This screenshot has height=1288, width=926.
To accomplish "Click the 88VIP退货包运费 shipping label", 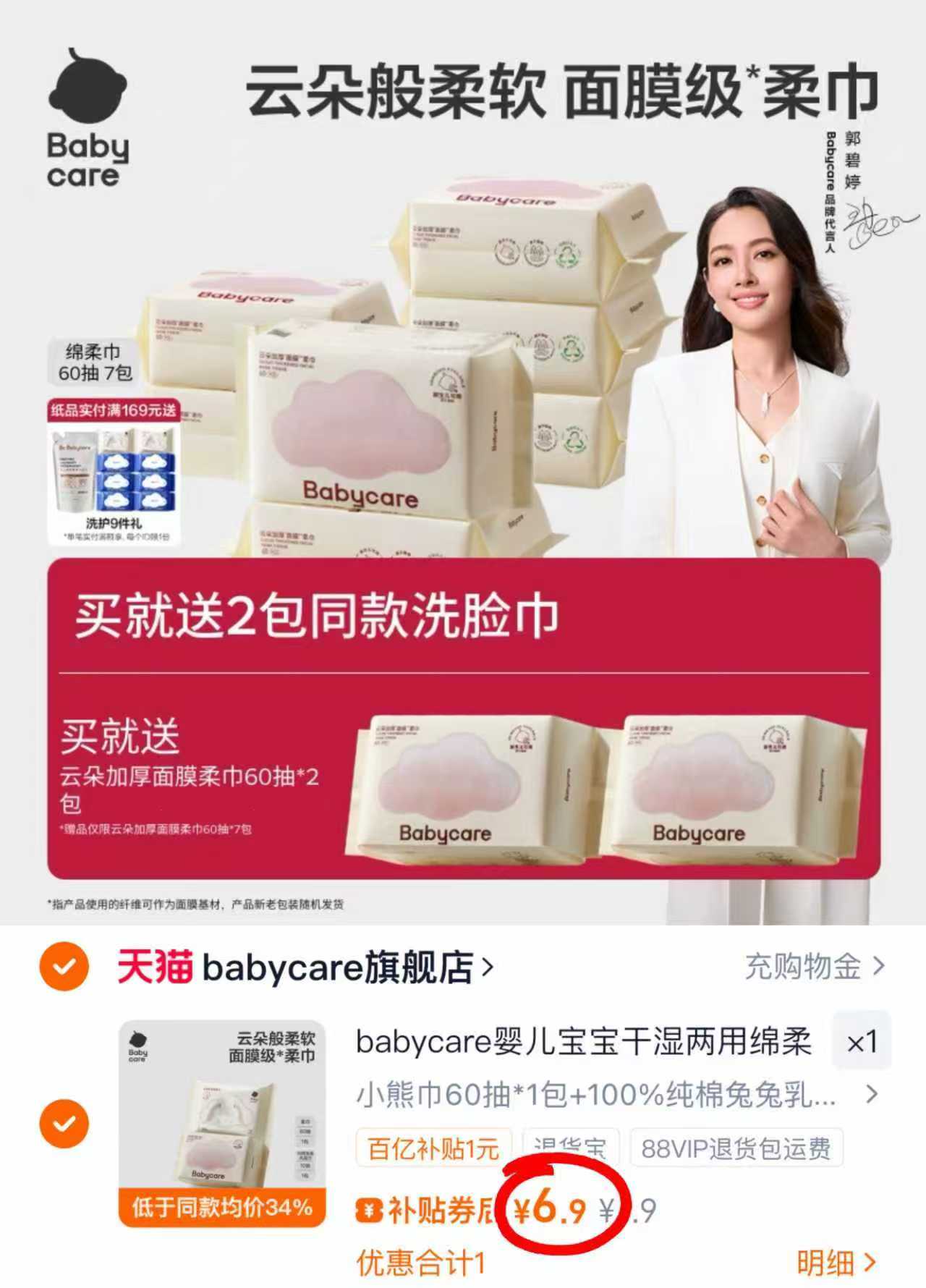I will [736, 1148].
